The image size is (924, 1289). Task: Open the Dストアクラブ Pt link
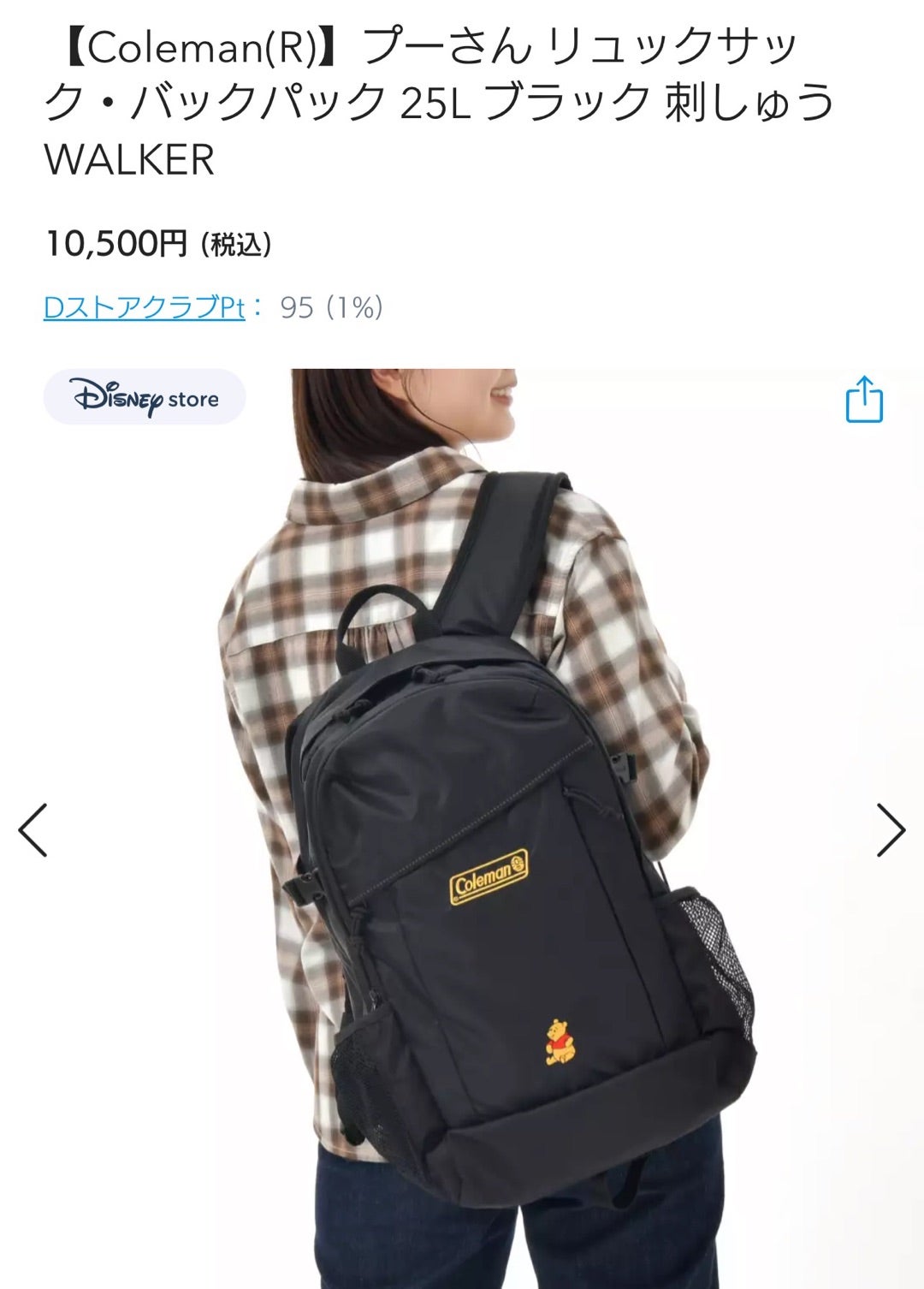click(145, 307)
